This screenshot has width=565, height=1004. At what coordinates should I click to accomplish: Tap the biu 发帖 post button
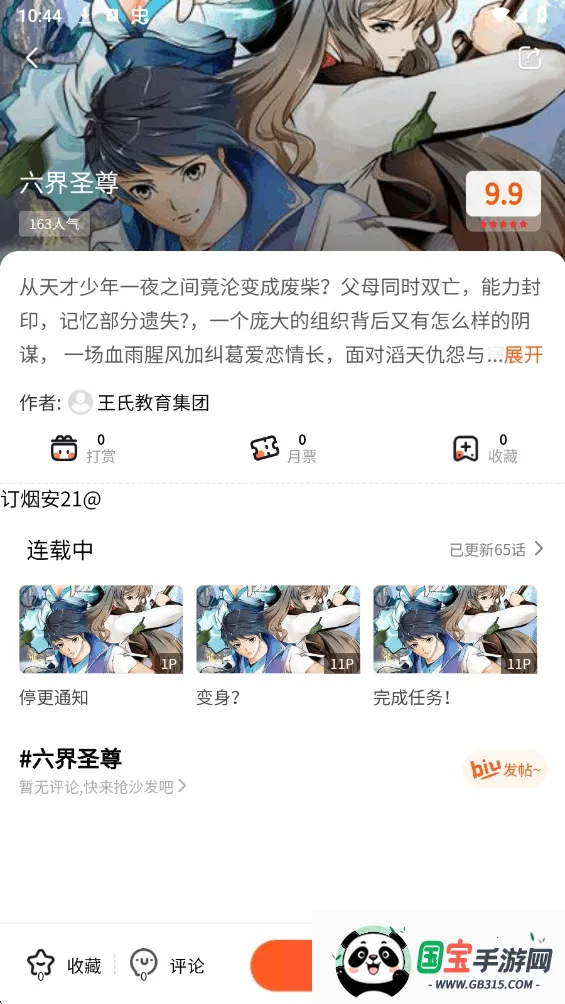[505, 770]
